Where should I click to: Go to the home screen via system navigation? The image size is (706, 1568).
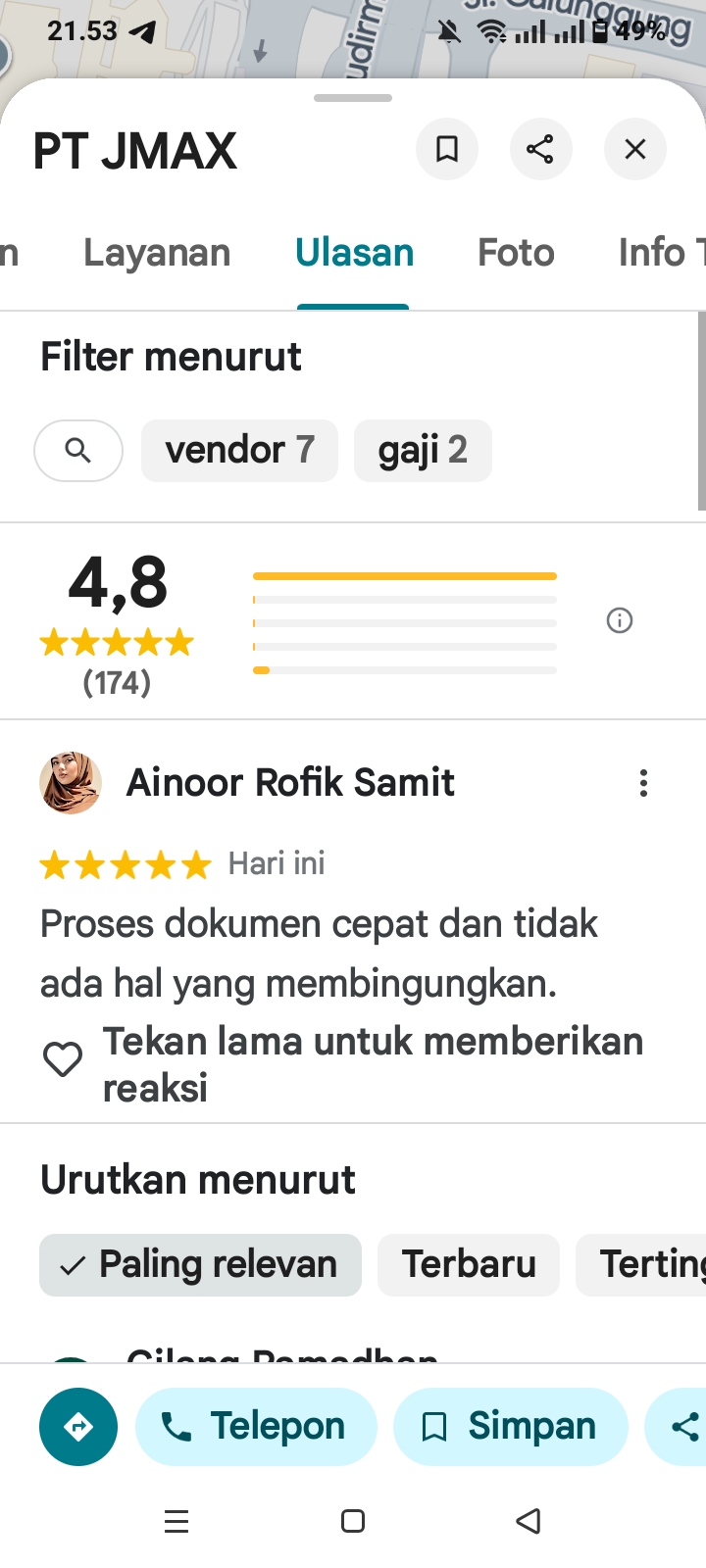353,1521
